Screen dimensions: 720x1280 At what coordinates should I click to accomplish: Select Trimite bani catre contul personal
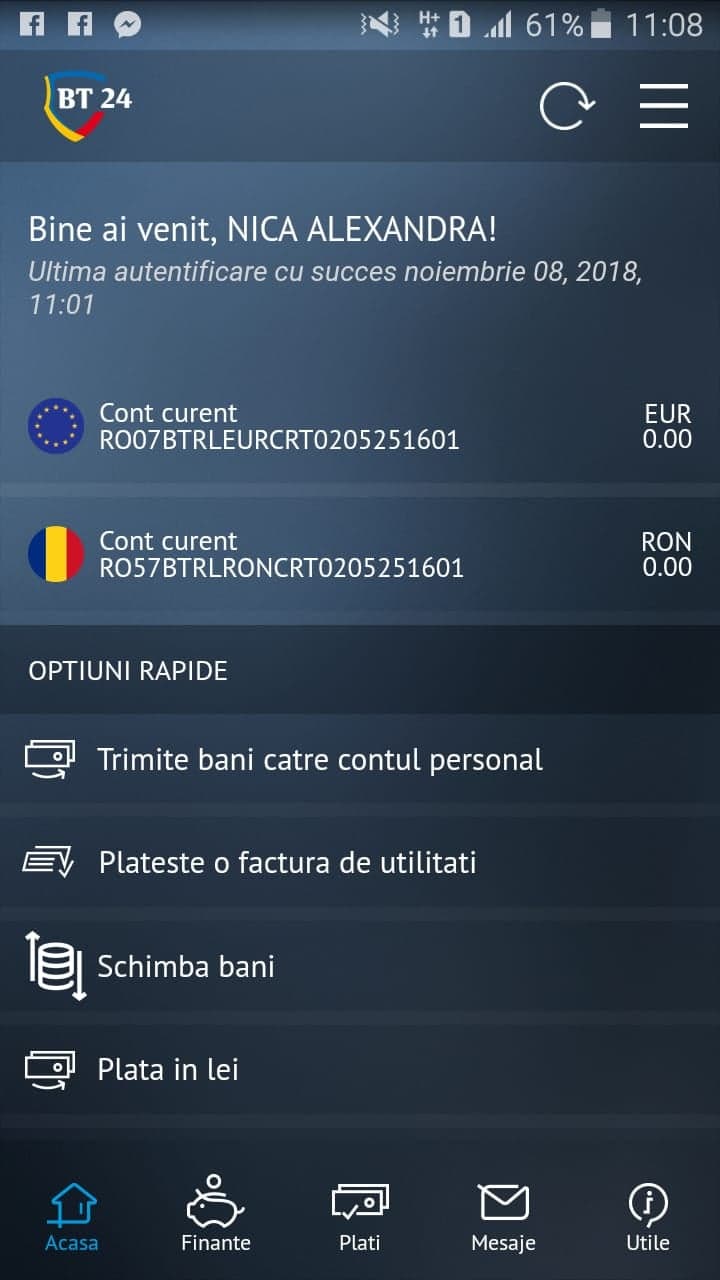[320, 760]
